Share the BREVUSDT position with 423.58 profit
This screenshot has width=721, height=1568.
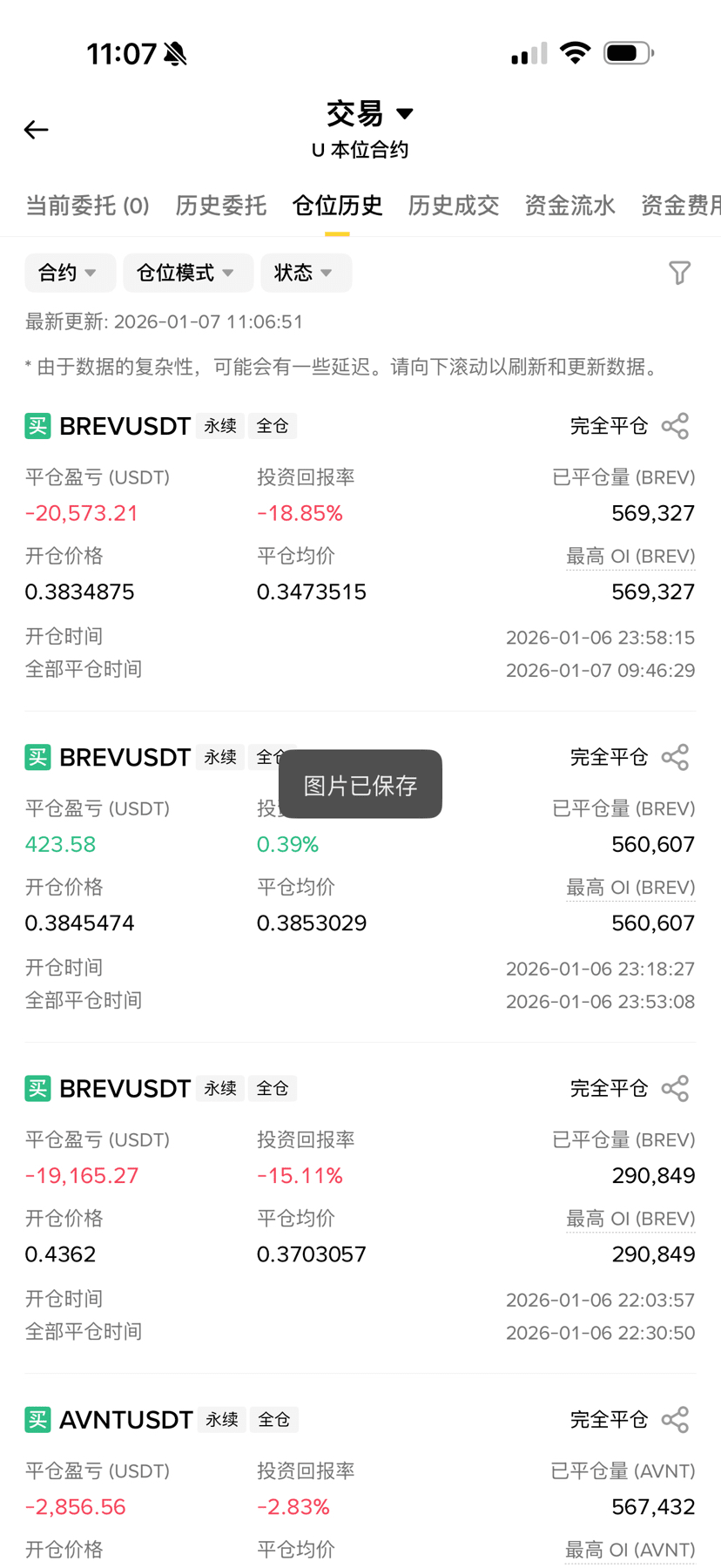click(675, 757)
